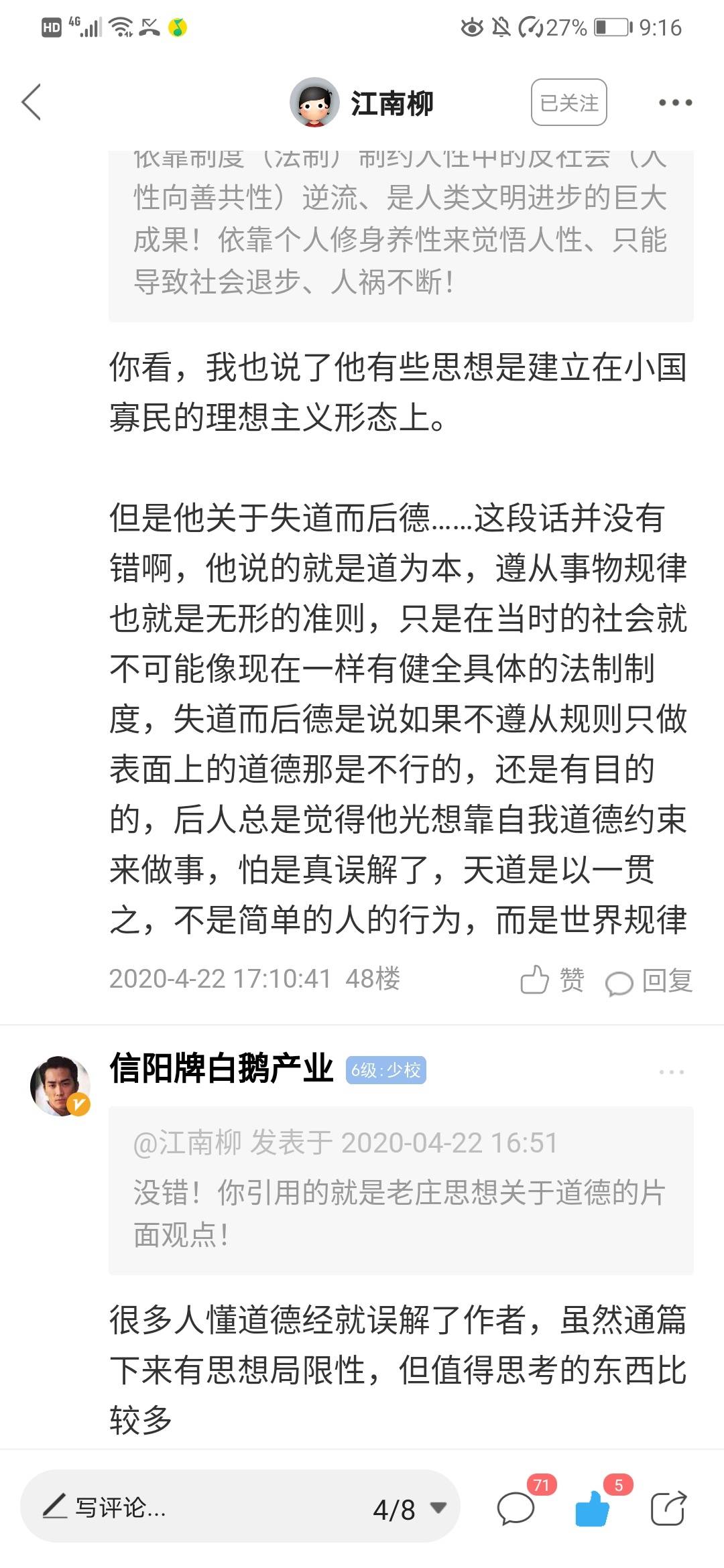724x1568 pixels.
Task: Open 江南柳's profile avatar in header
Action: click(314, 103)
